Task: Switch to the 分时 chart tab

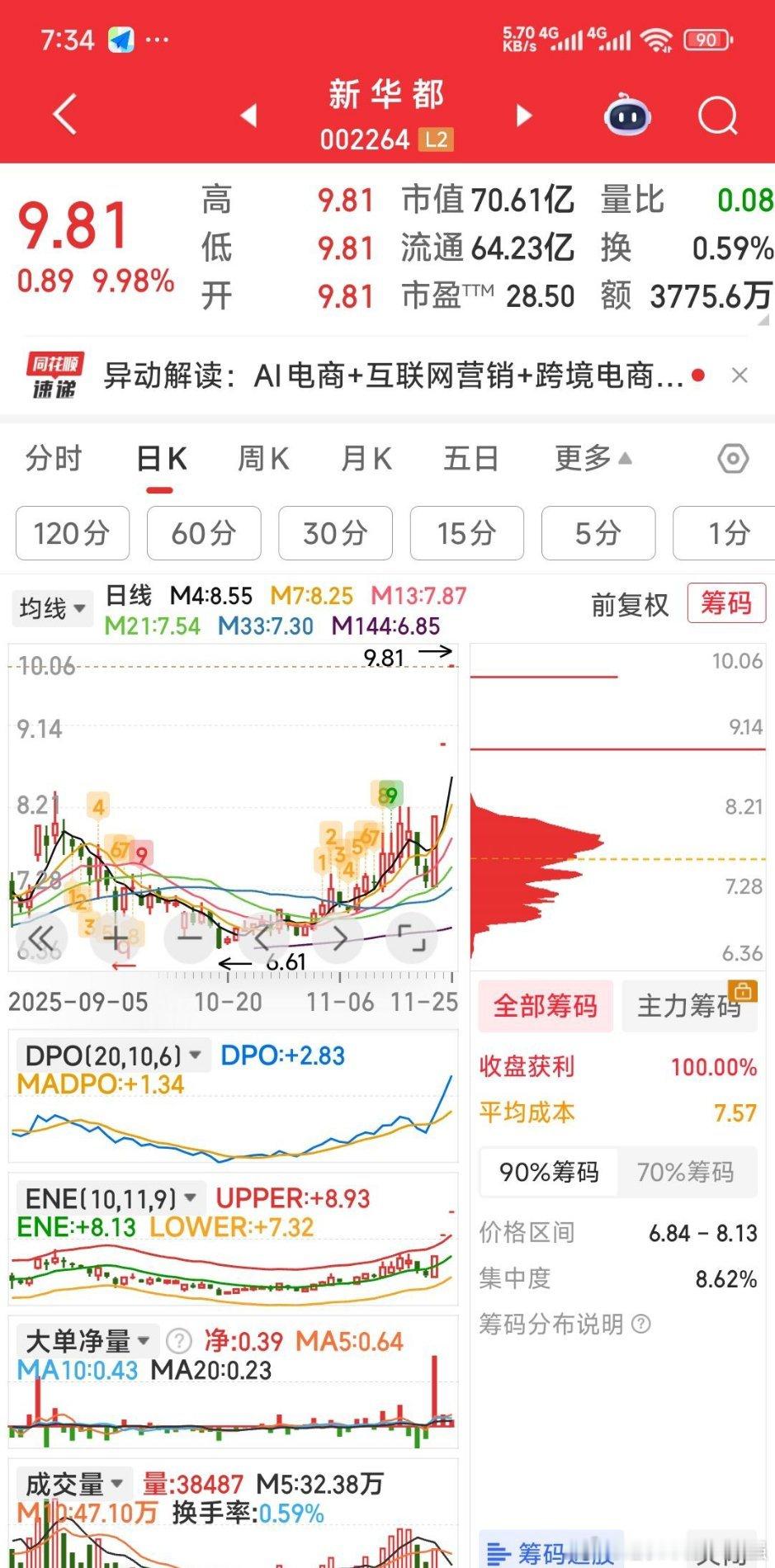Action: point(54,458)
